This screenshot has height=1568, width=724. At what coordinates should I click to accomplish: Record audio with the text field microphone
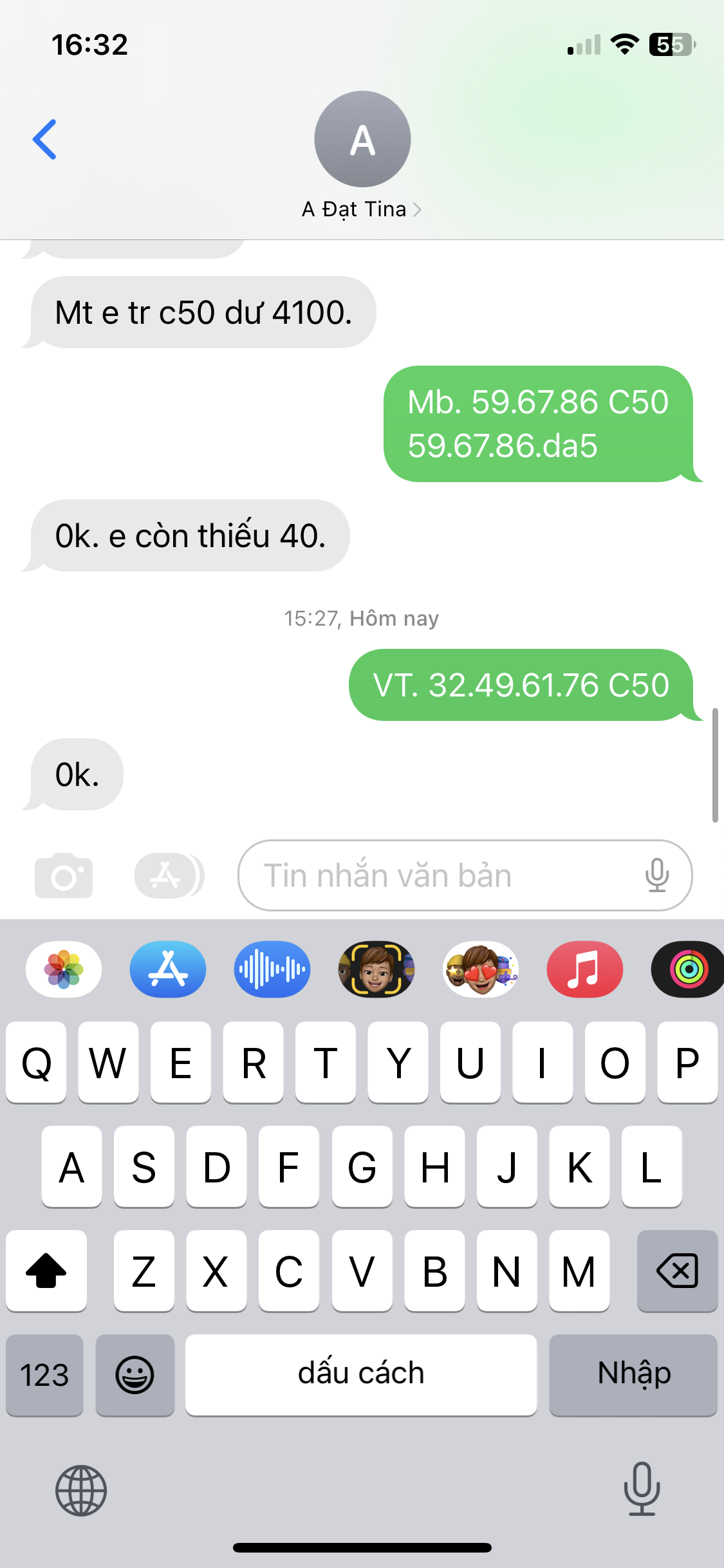pos(657,875)
